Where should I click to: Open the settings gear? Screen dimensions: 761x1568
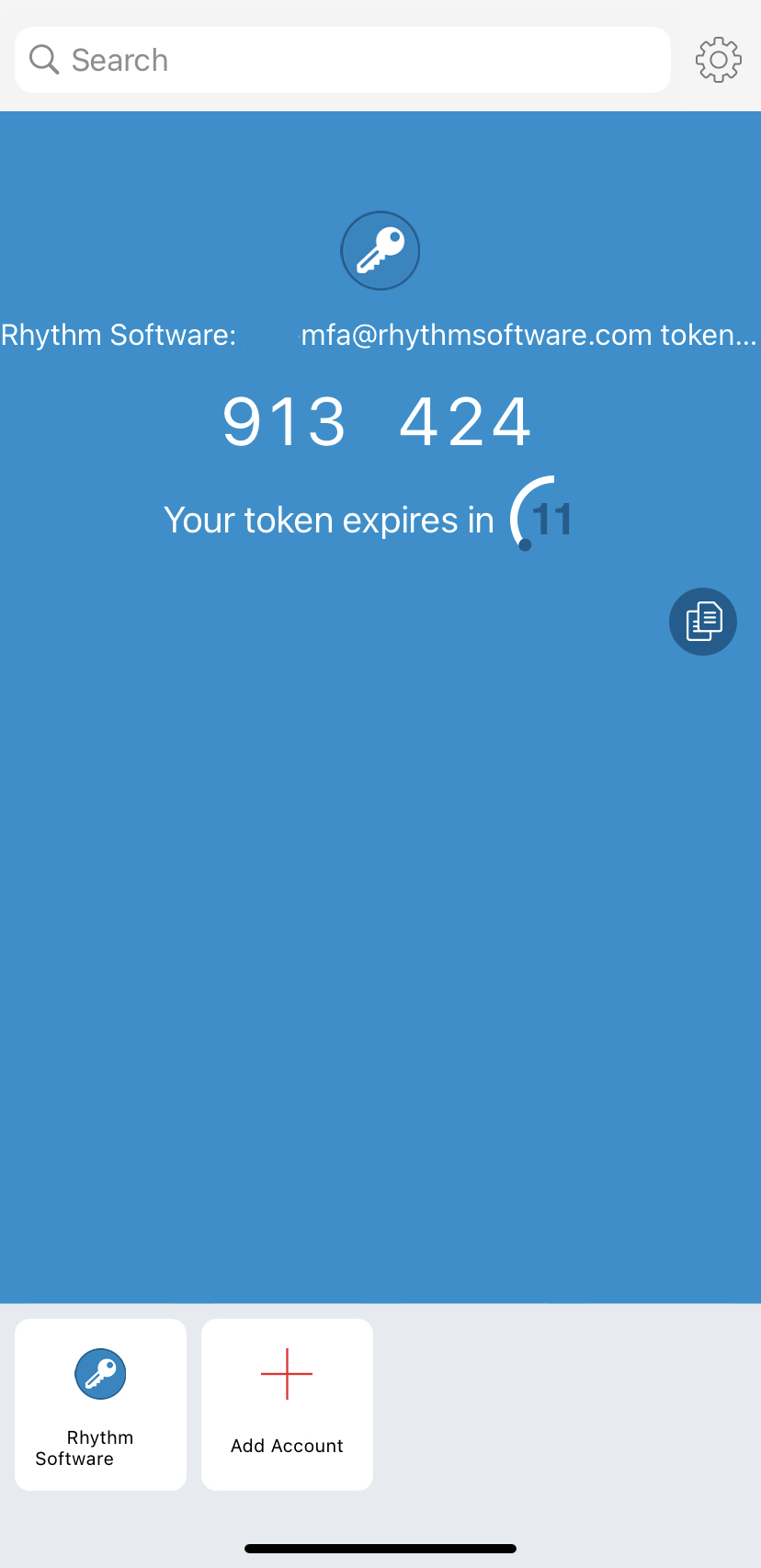coord(718,60)
